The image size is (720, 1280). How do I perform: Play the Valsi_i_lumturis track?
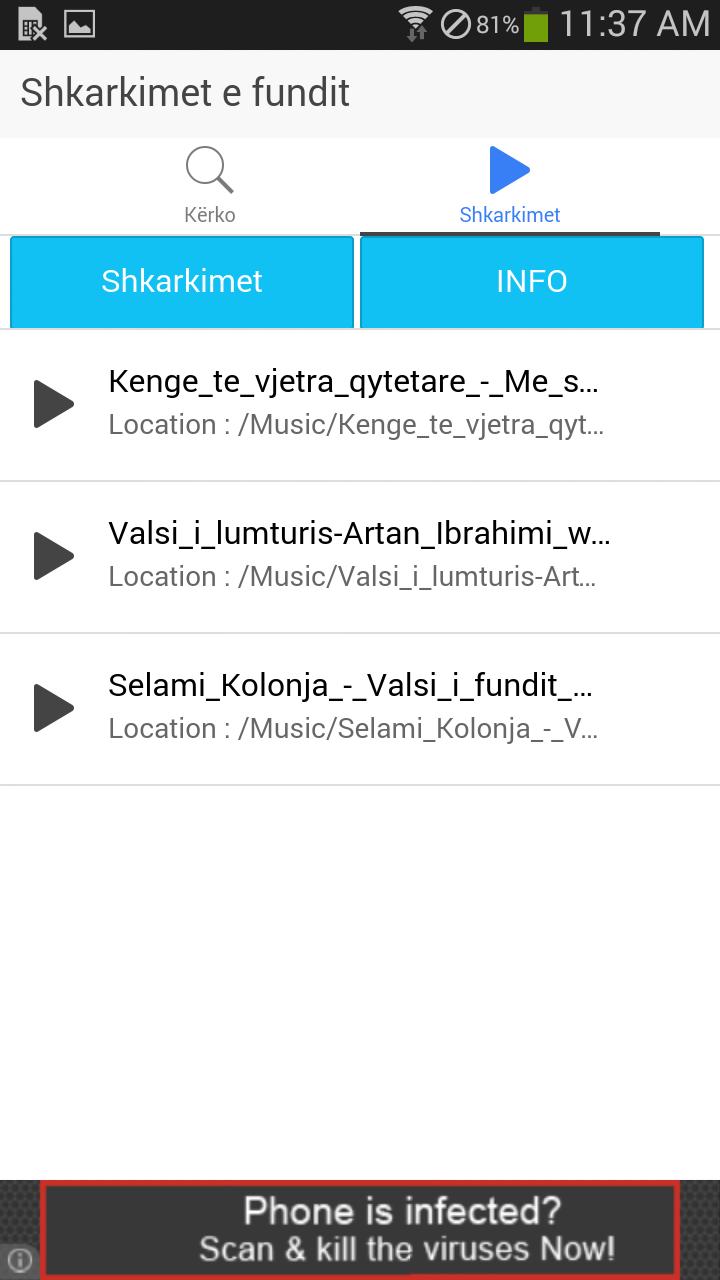pos(53,556)
